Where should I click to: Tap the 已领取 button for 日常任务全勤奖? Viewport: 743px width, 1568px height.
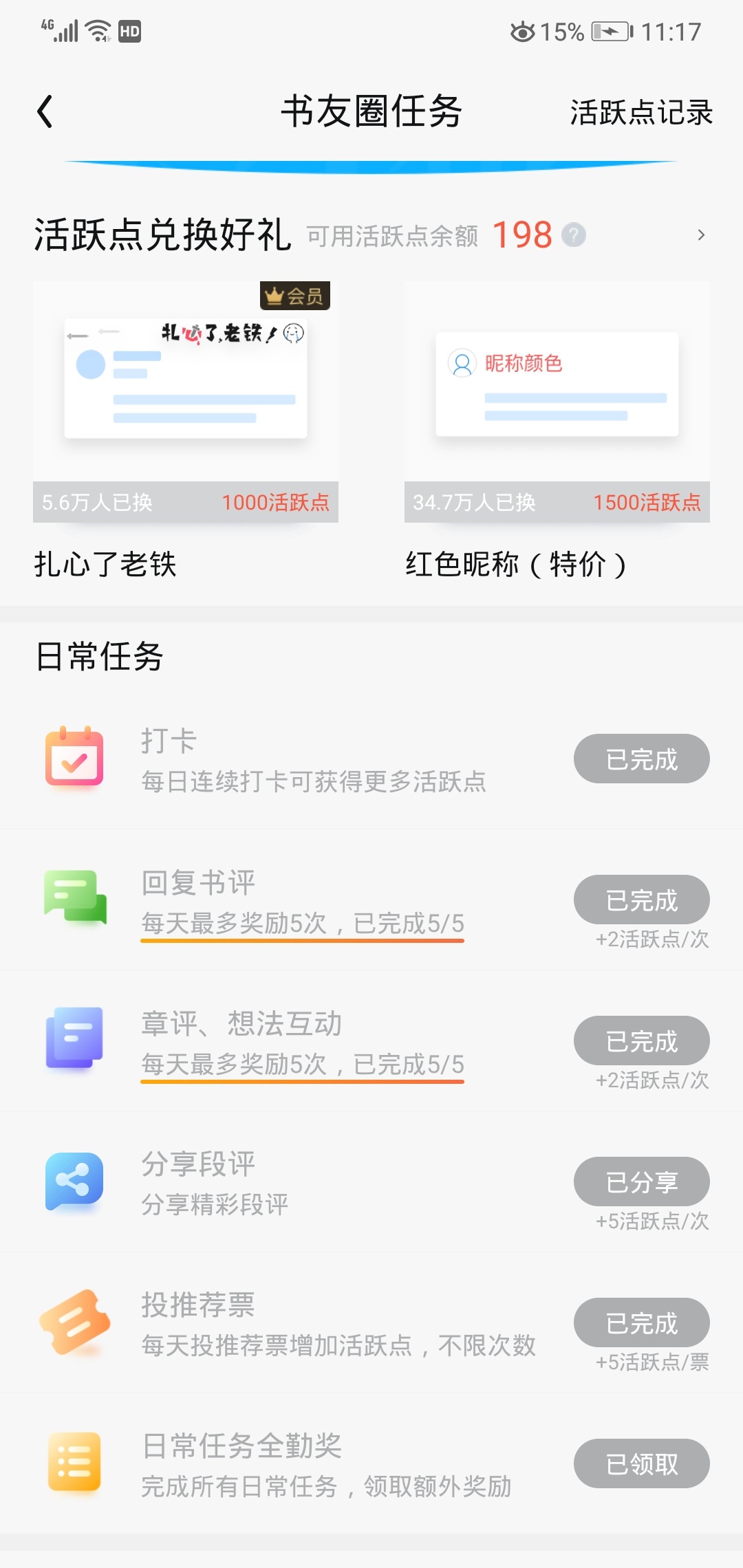click(x=642, y=1463)
